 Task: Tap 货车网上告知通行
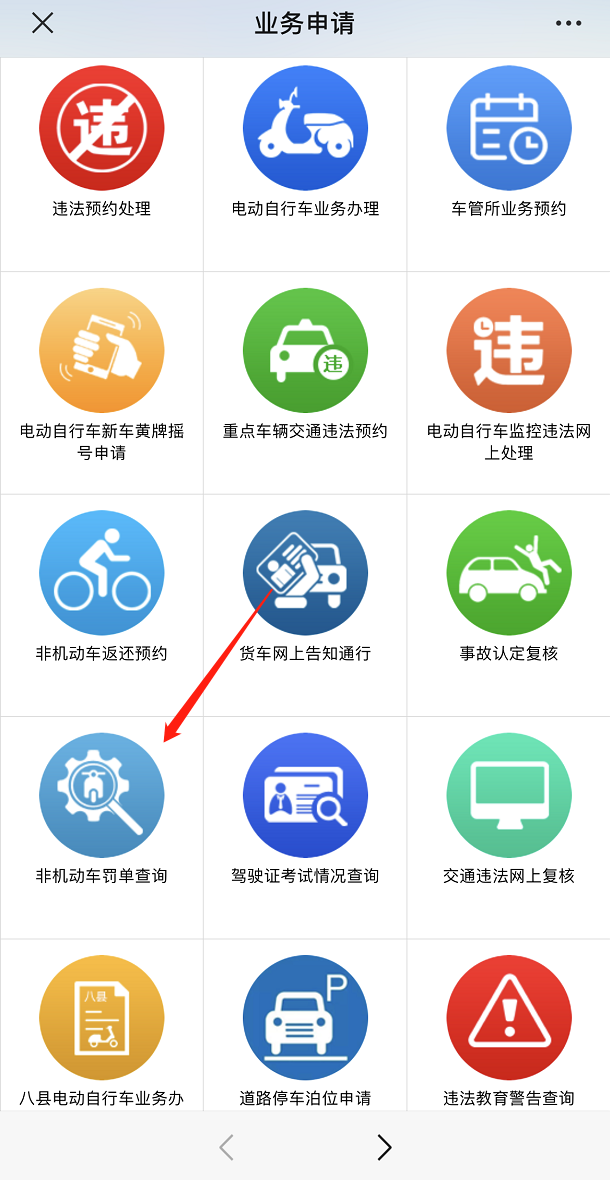coord(305,574)
